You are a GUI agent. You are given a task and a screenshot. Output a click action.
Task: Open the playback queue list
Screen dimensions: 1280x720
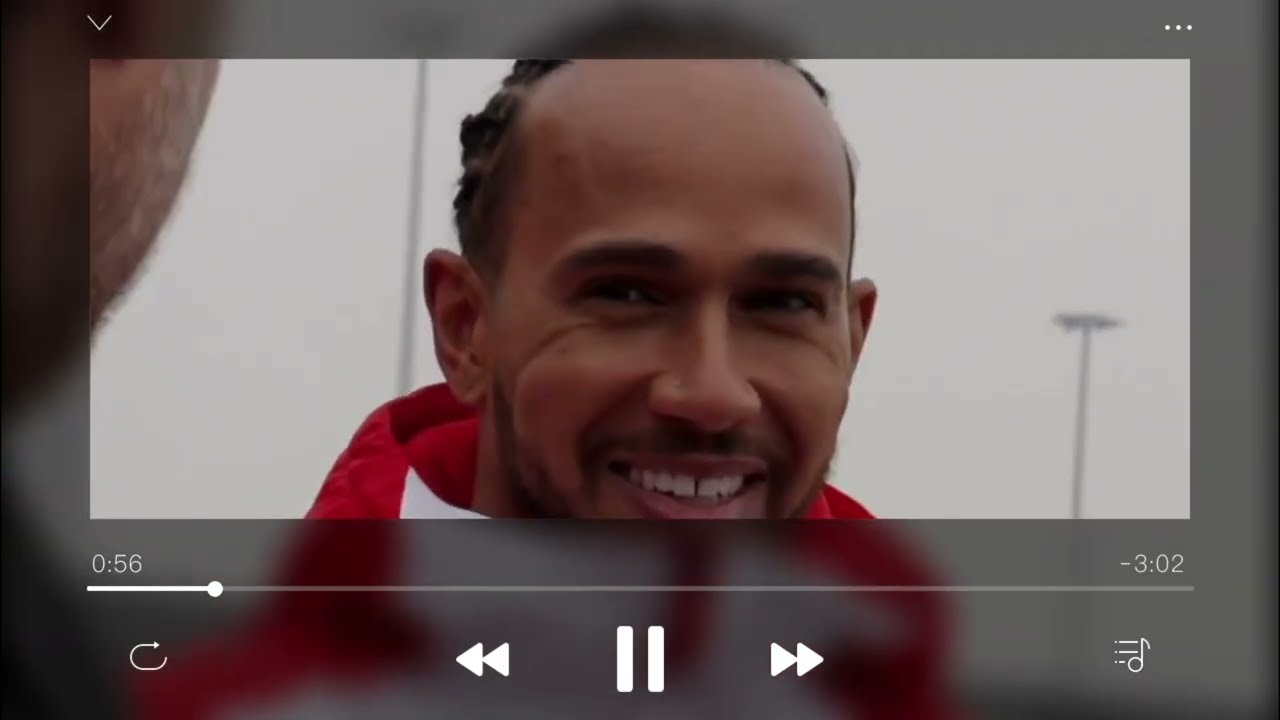[x=1132, y=656]
